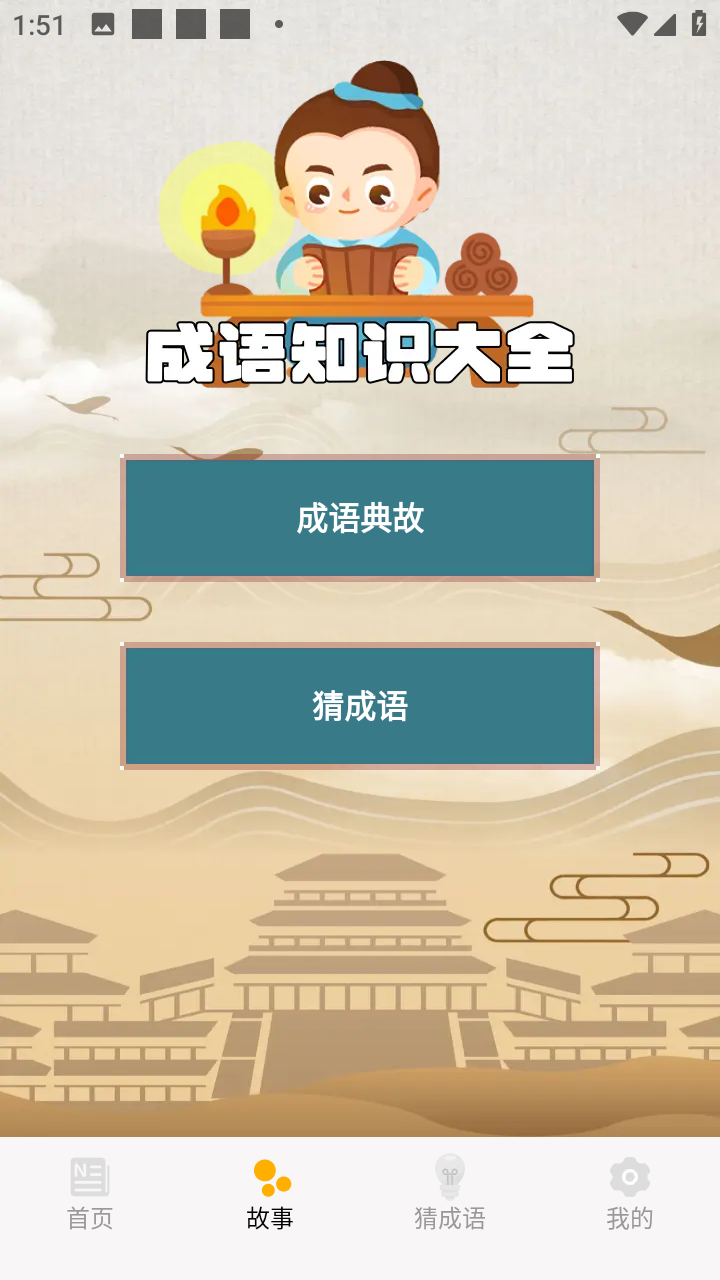Open the 成语典故 section
Image resolution: width=720 pixels, height=1280 pixels.
(360, 518)
